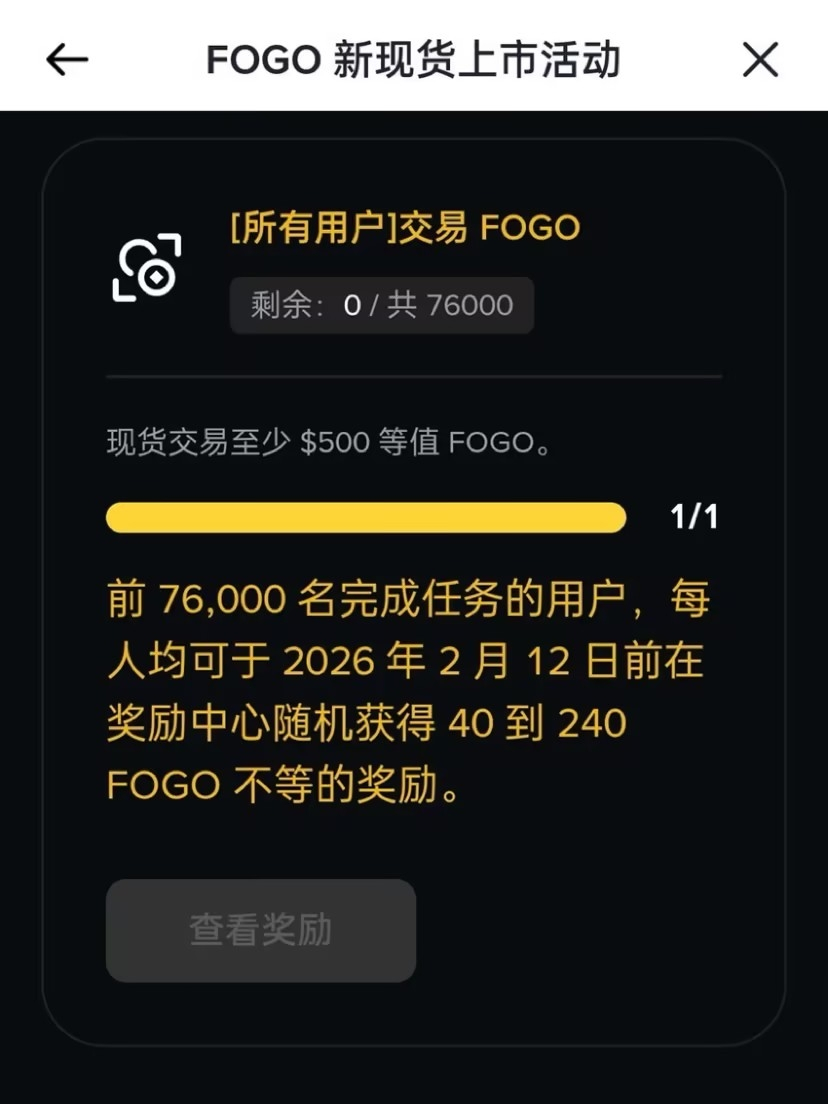The height and width of the screenshot is (1104, 828).
Task: Go back using the top-left arrow
Action: (67, 60)
